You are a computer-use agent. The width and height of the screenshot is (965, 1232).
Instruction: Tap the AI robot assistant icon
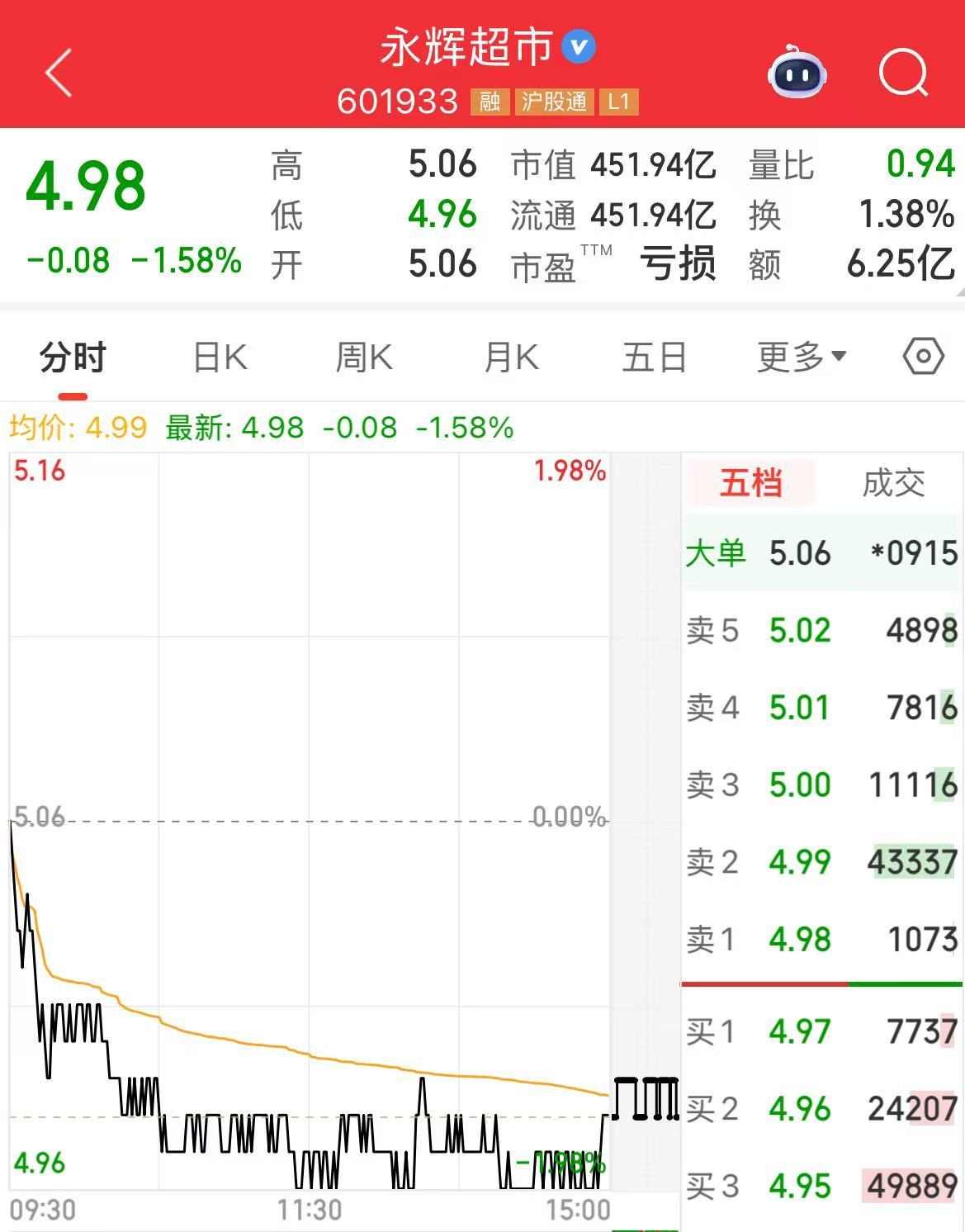tap(797, 74)
